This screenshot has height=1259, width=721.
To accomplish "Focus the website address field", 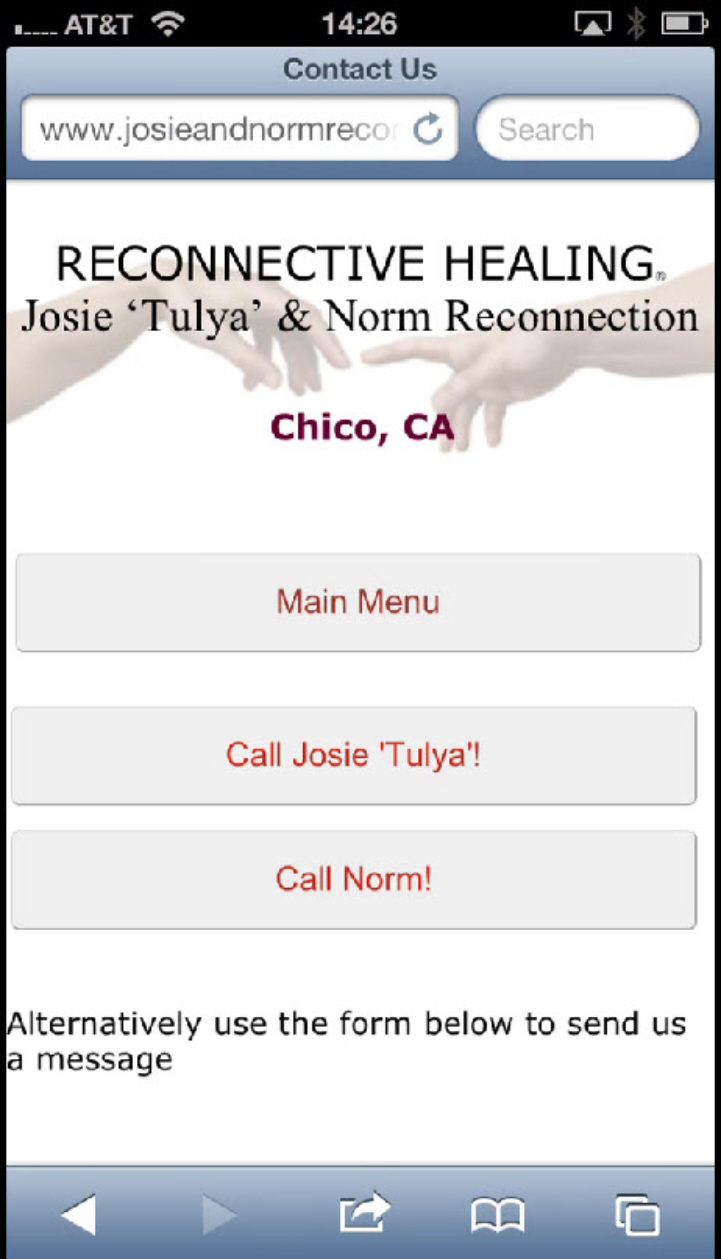I will 220,129.
